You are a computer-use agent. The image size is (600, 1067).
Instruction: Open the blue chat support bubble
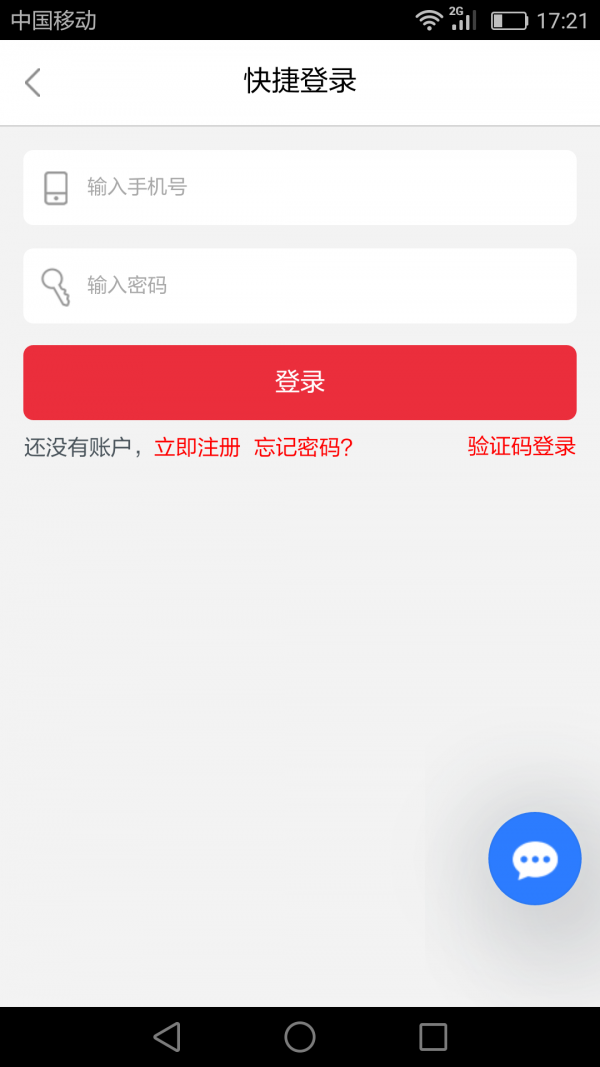tap(535, 858)
